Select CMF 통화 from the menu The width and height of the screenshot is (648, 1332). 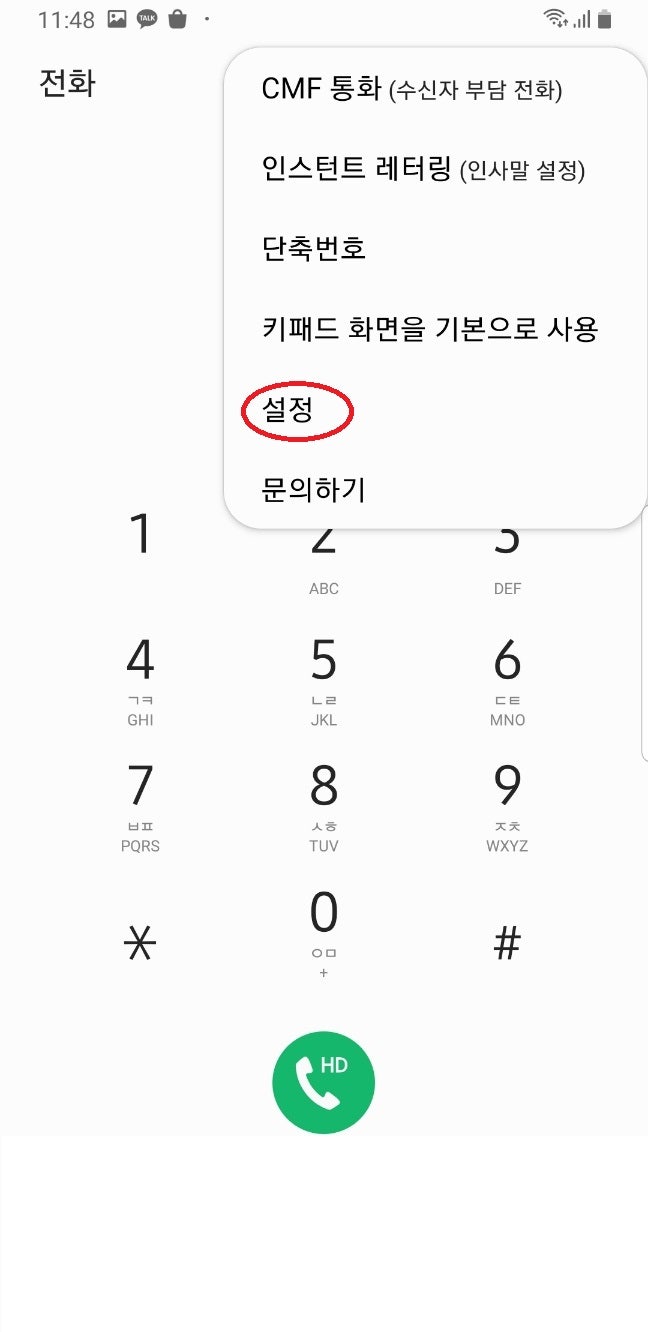pos(411,90)
